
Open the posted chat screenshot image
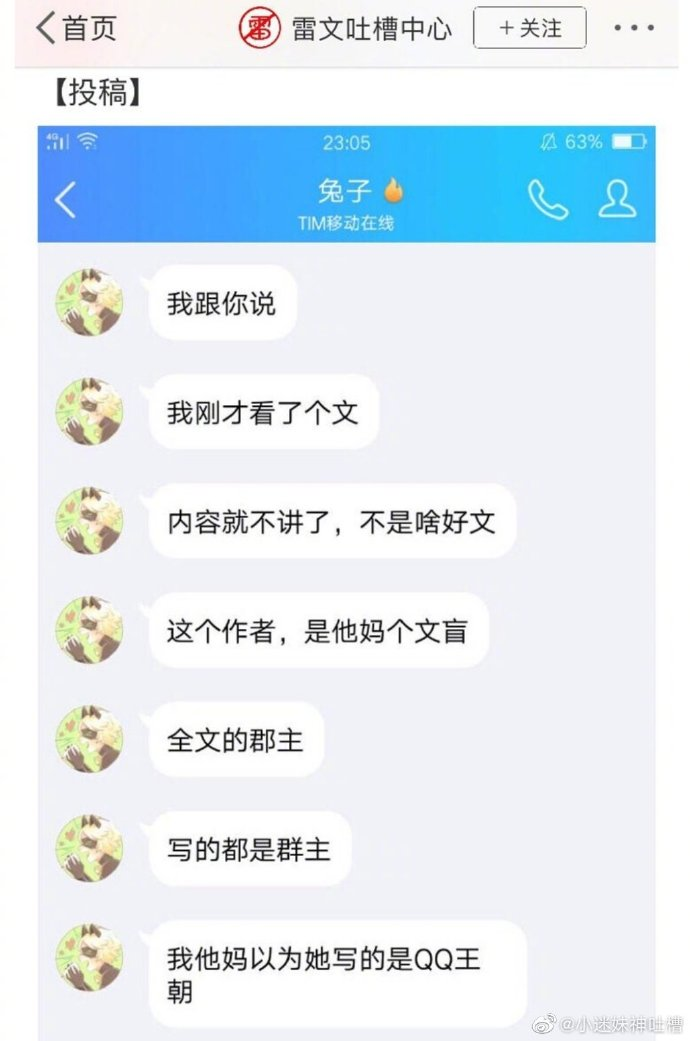coord(346,580)
